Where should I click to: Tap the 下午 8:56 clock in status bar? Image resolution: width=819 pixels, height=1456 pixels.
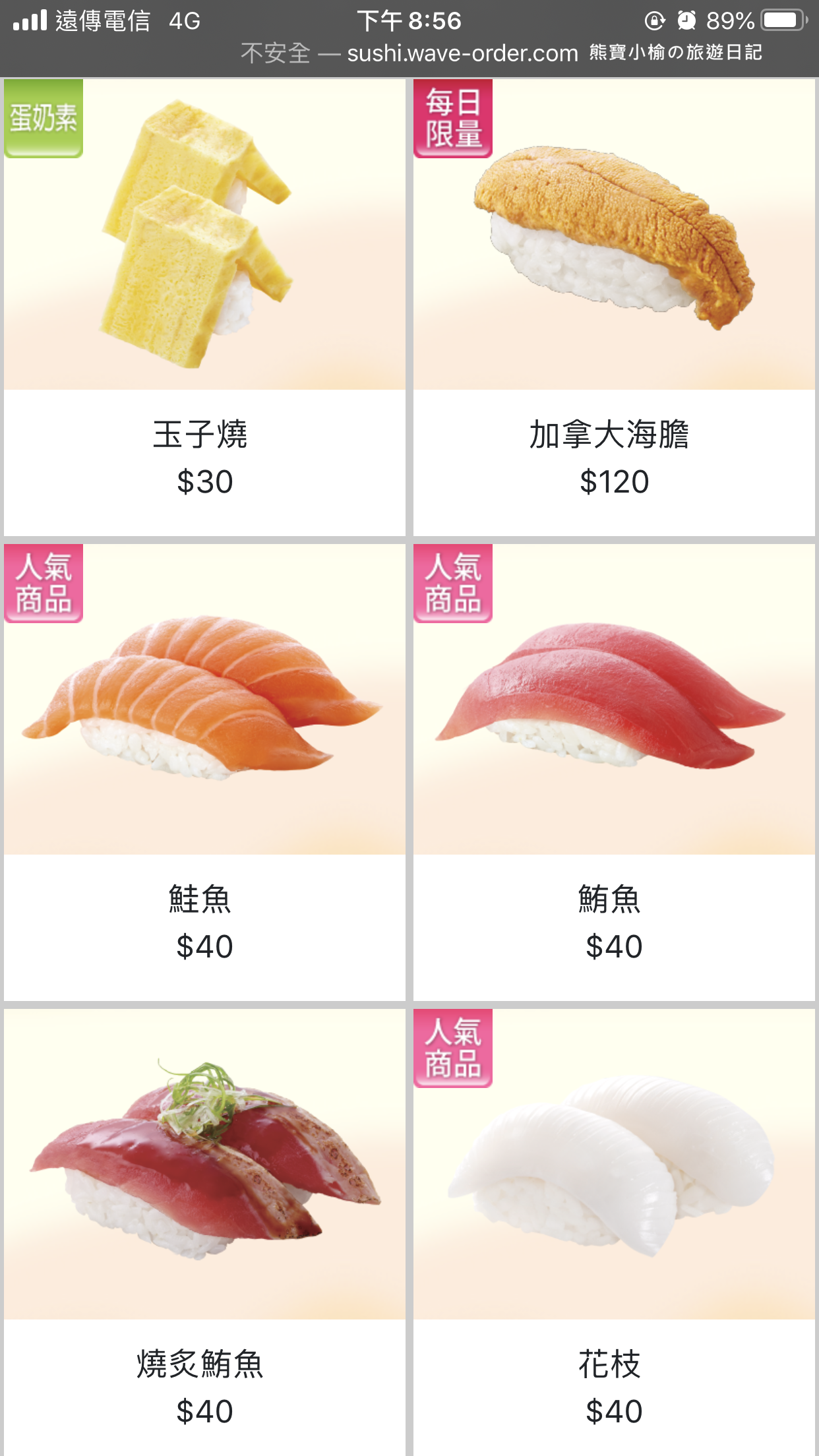(409, 20)
